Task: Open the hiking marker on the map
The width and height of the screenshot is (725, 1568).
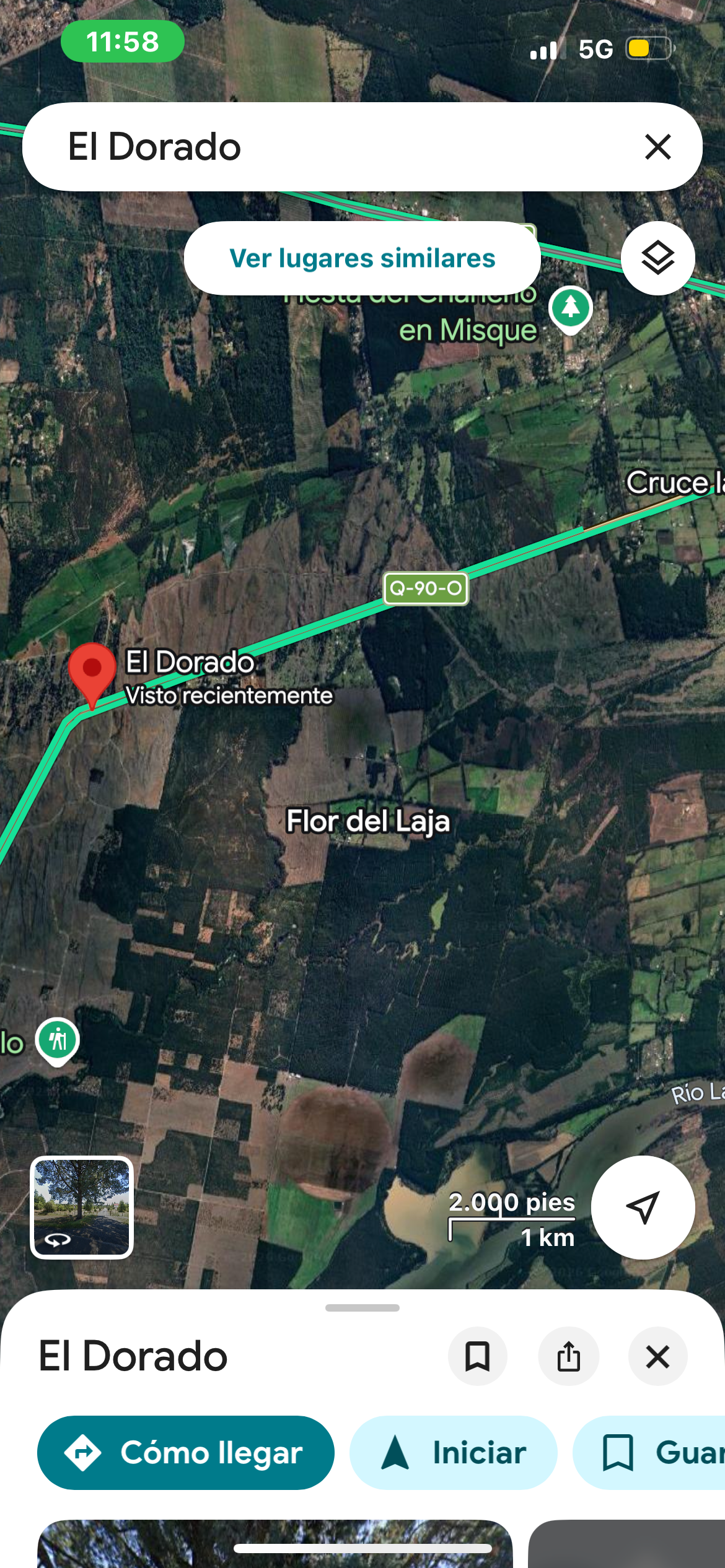Action: click(x=57, y=1040)
